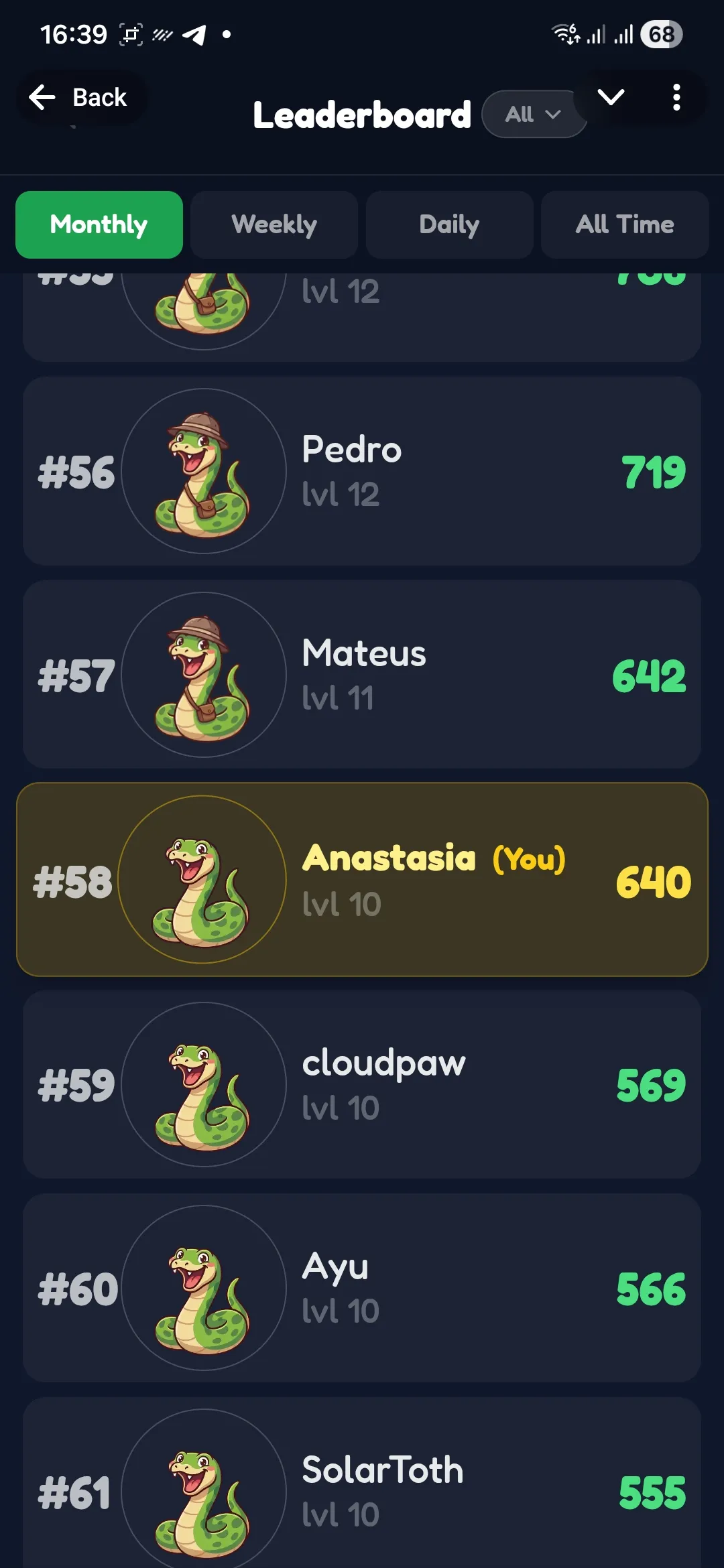The width and height of the screenshot is (724, 1568).
Task: Expand the chevron next to All
Action: [x=552, y=115]
